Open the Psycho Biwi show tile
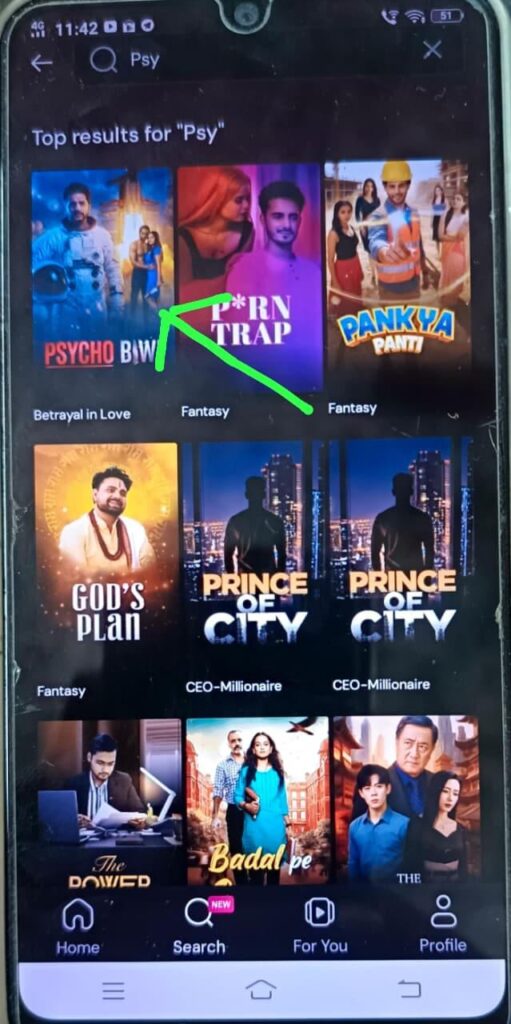511x1024 pixels. click(x=102, y=270)
